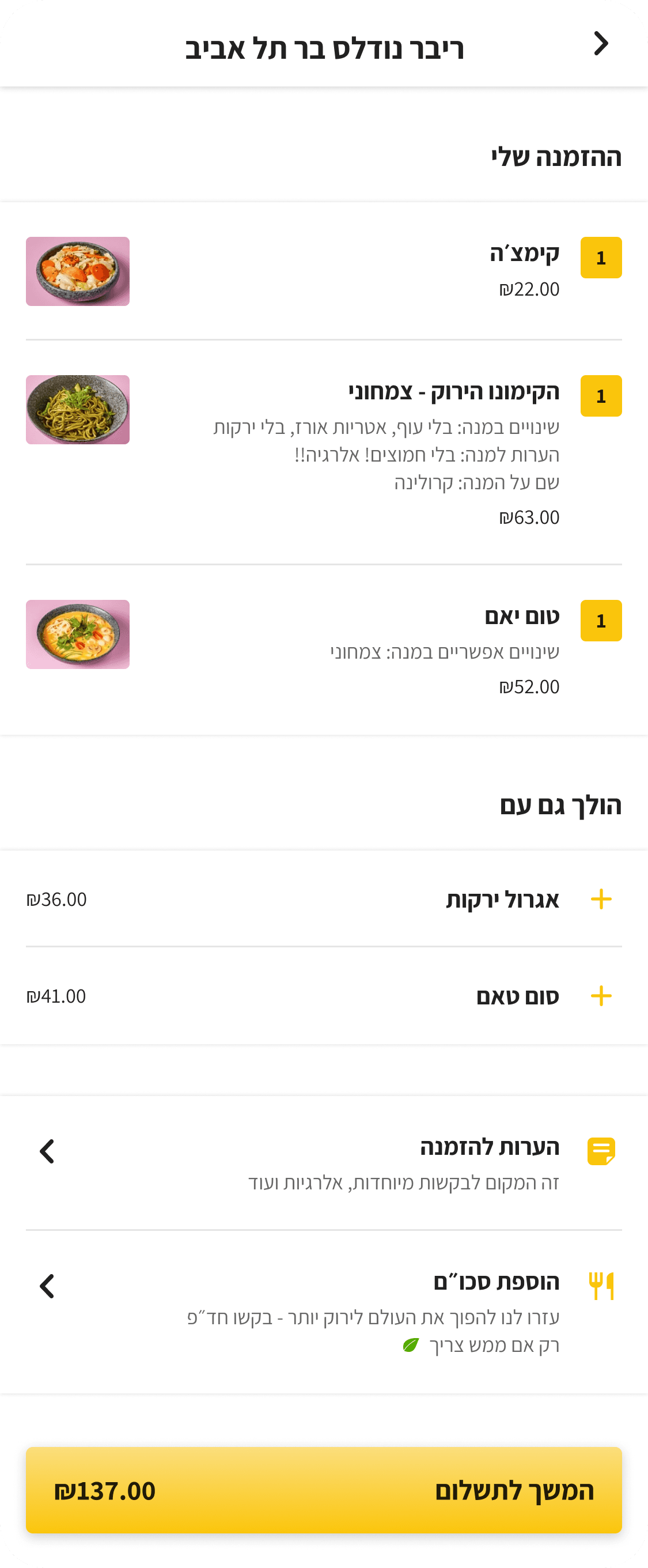The width and height of the screenshot is (648, 1568).
Task: Open the הקימונו הירוק dish photo
Action: click(x=78, y=410)
